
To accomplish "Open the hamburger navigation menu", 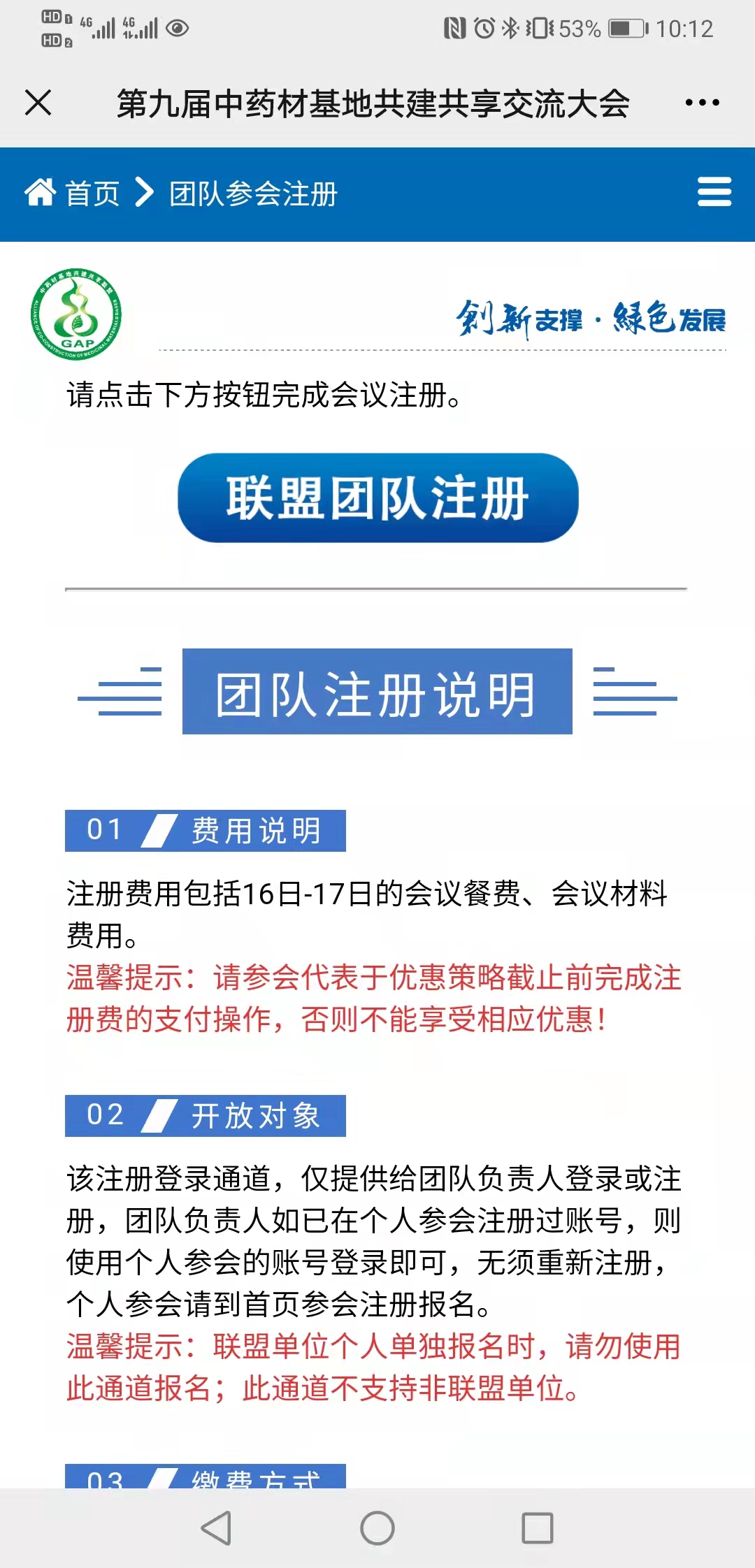I will (x=714, y=192).
